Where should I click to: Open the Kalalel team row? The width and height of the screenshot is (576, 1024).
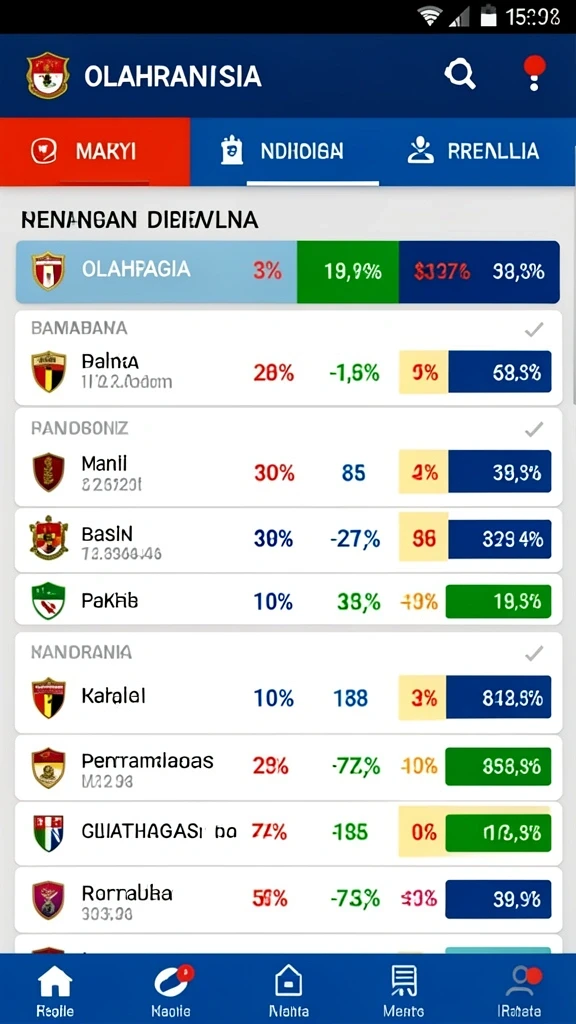click(x=288, y=697)
